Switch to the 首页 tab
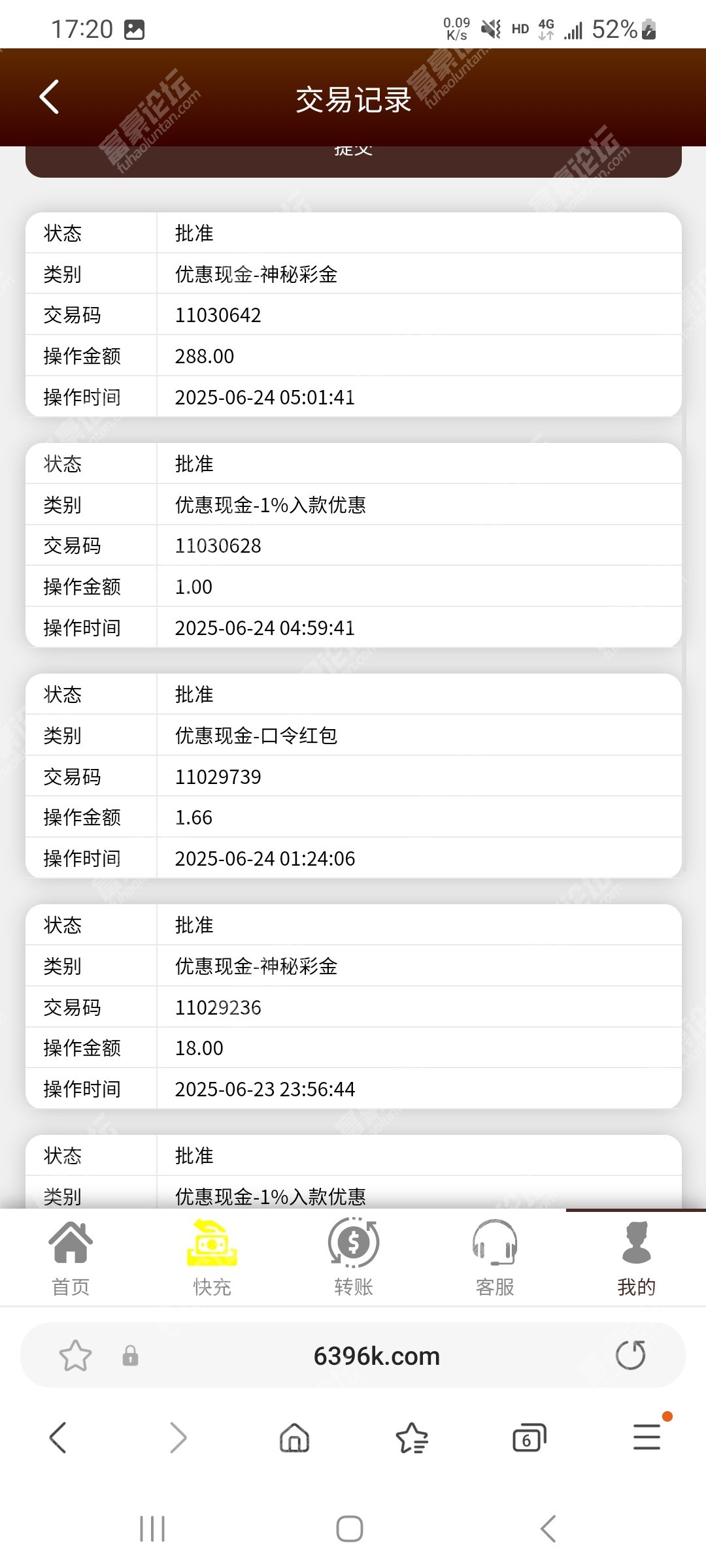706x1568 pixels. point(71,1258)
